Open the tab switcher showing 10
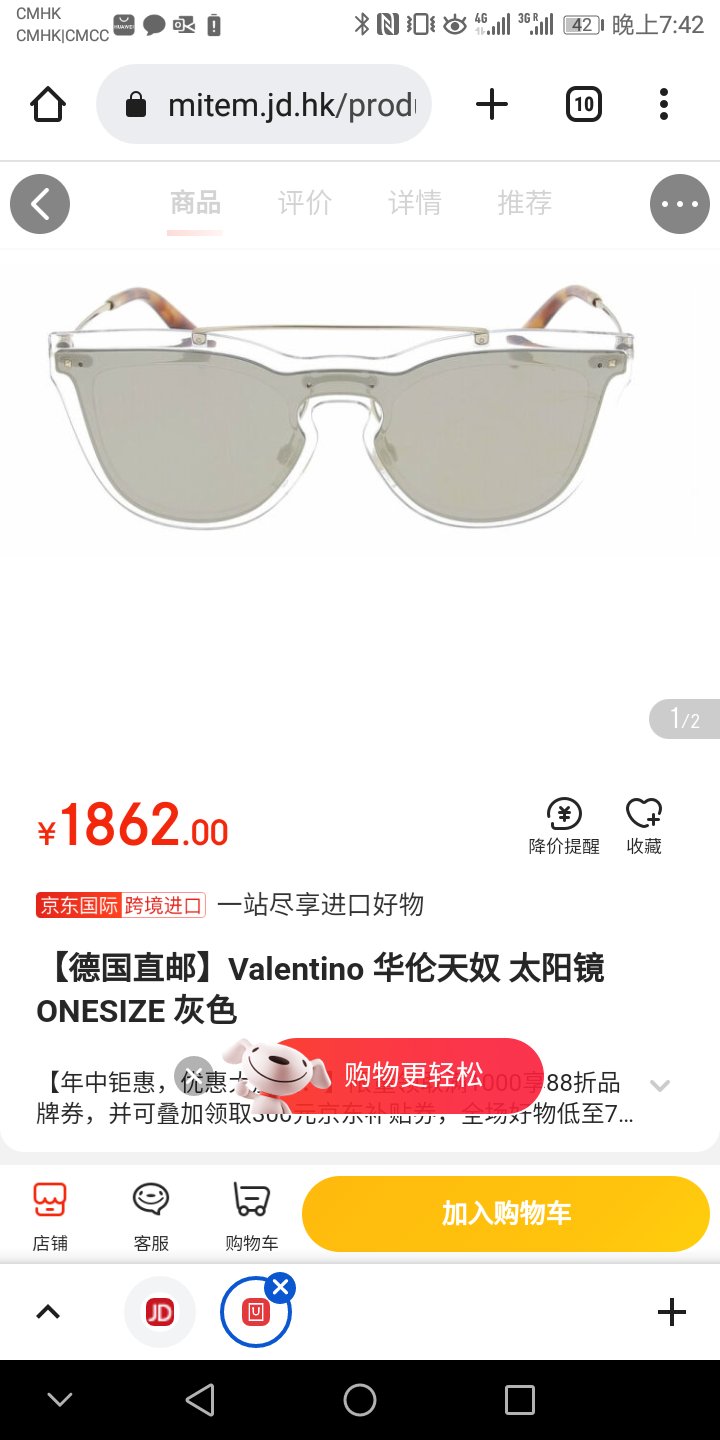The height and width of the screenshot is (1440, 720). pos(584,104)
